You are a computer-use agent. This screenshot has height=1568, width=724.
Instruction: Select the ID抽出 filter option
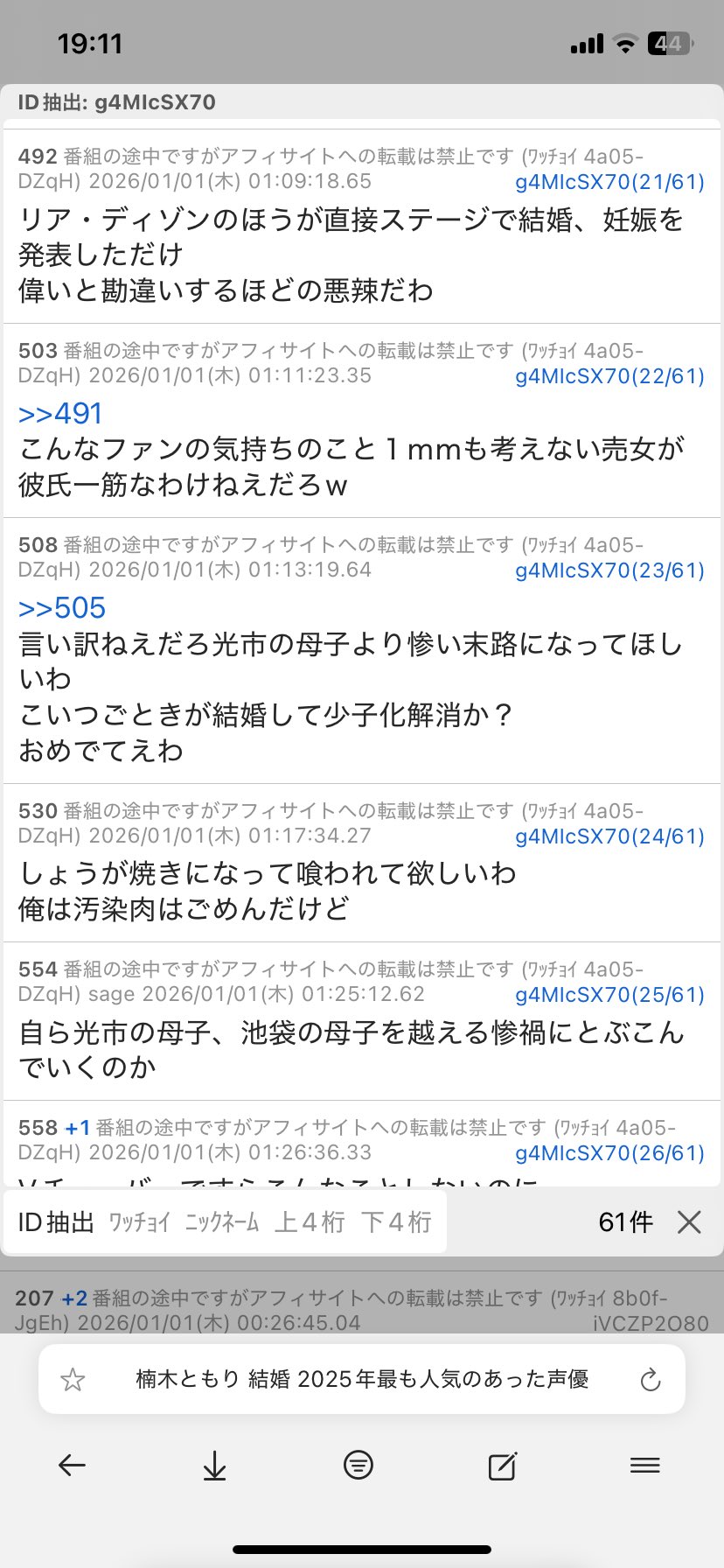click(56, 1222)
